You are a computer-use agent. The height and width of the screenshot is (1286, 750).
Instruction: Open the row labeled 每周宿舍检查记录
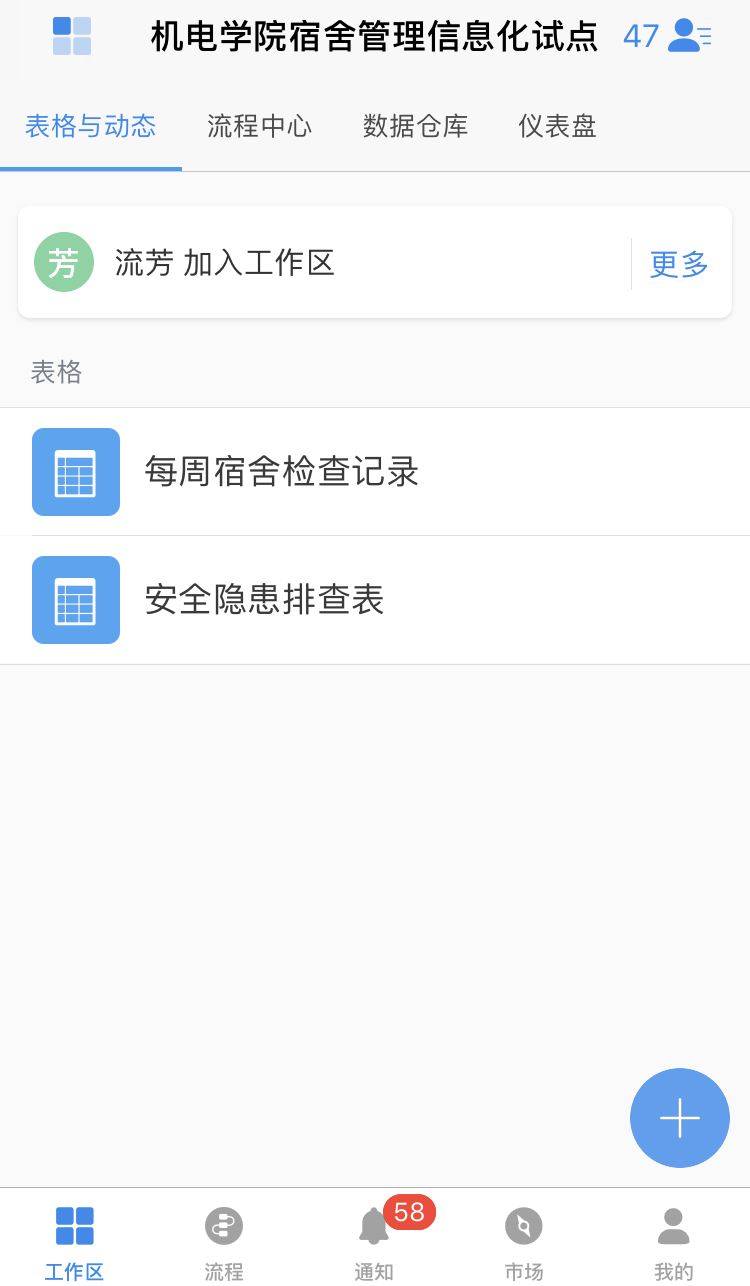(280, 472)
